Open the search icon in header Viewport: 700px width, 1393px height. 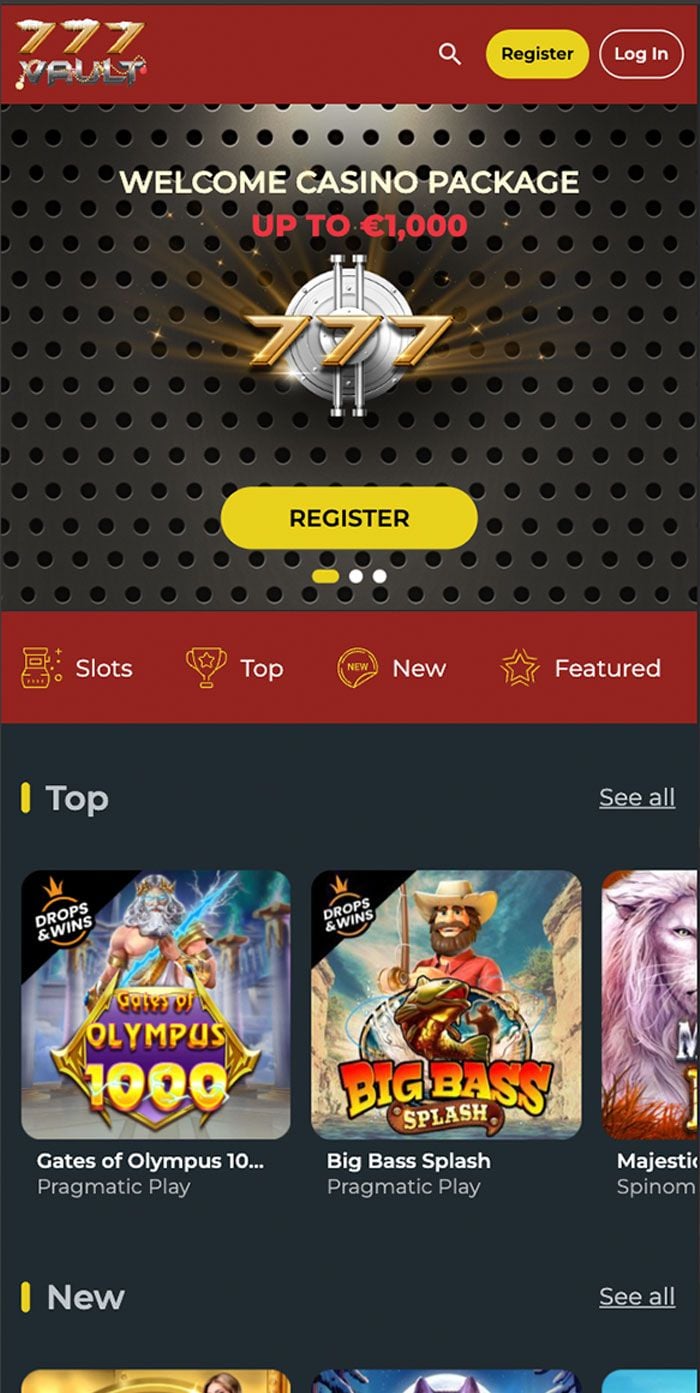450,54
